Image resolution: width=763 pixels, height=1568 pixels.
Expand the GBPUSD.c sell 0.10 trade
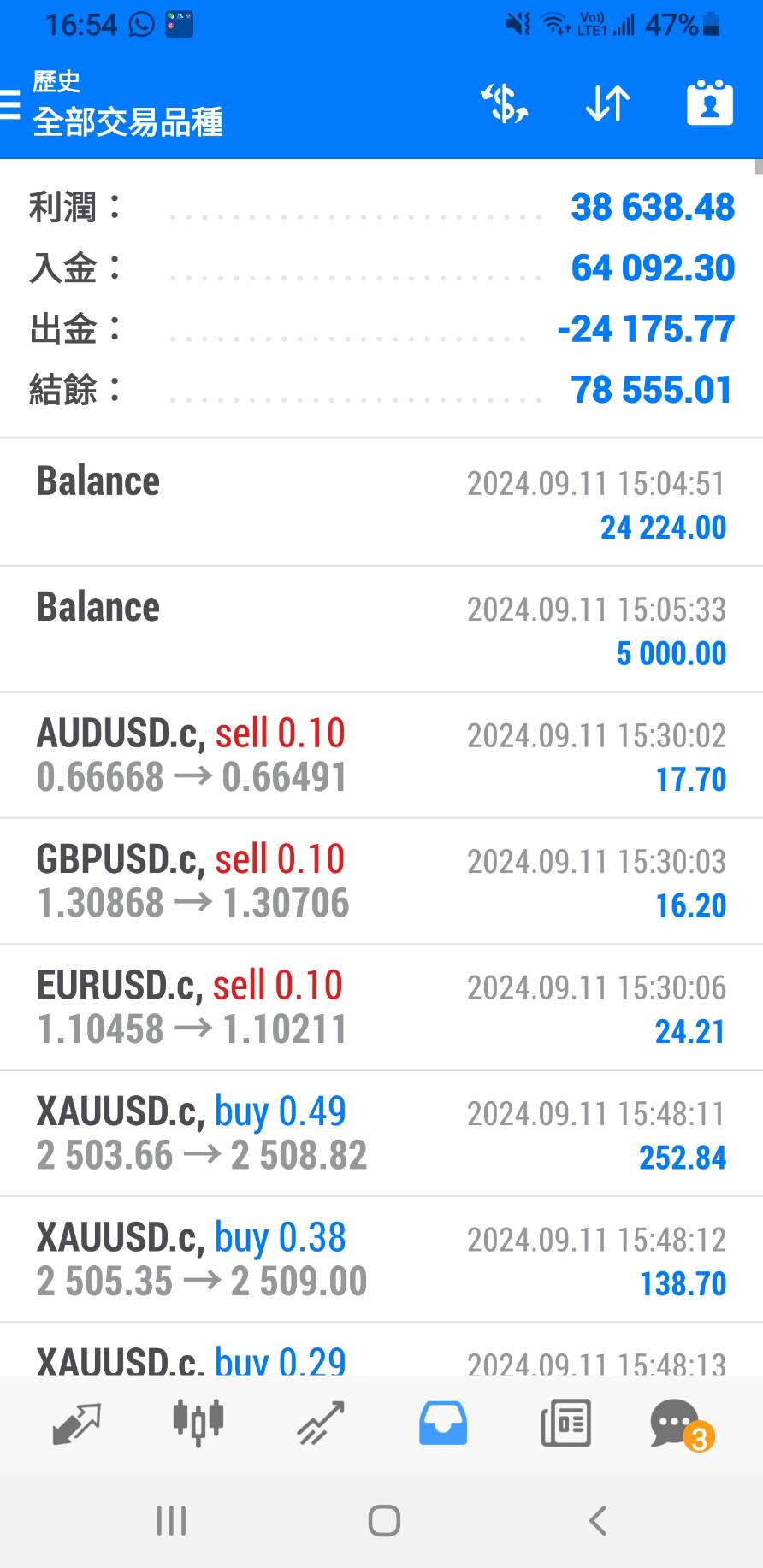coord(381,881)
